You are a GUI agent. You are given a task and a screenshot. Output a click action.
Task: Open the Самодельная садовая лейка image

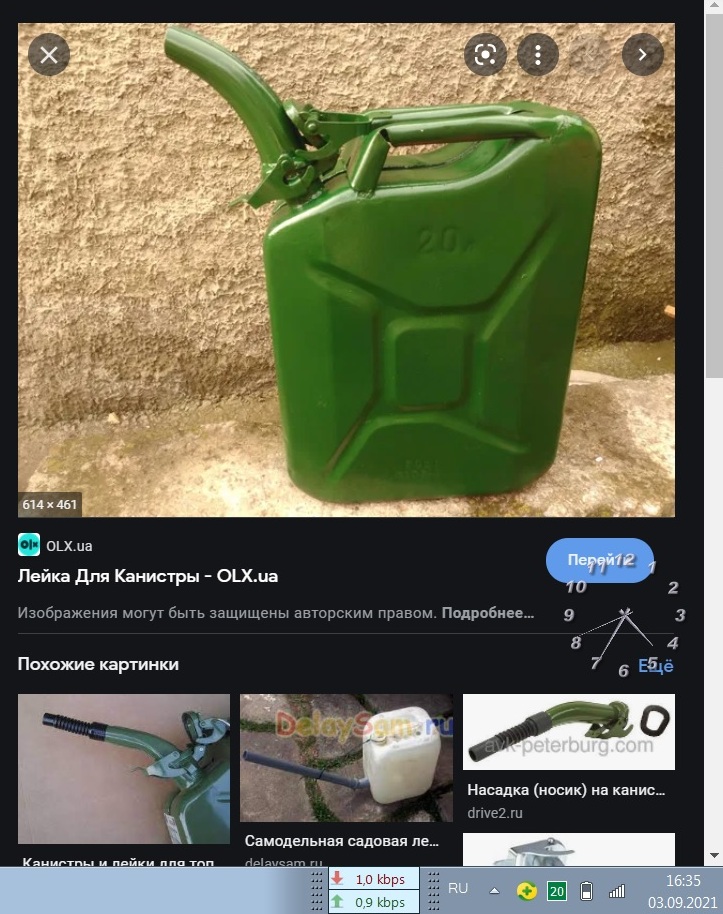click(346, 758)
